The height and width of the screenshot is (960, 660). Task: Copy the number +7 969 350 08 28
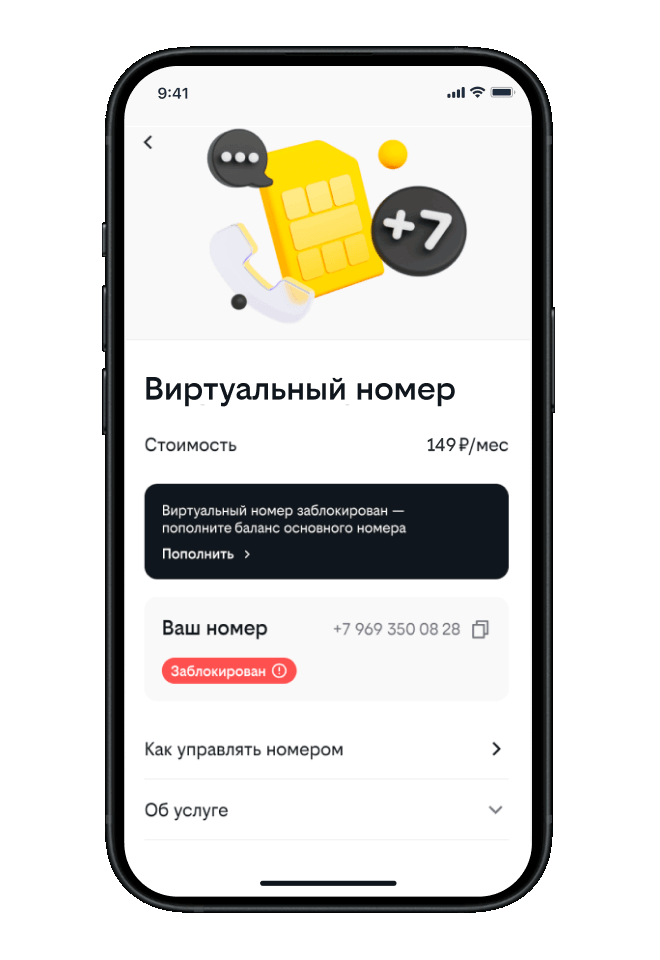pyautogui.click(x=480, y=629)
